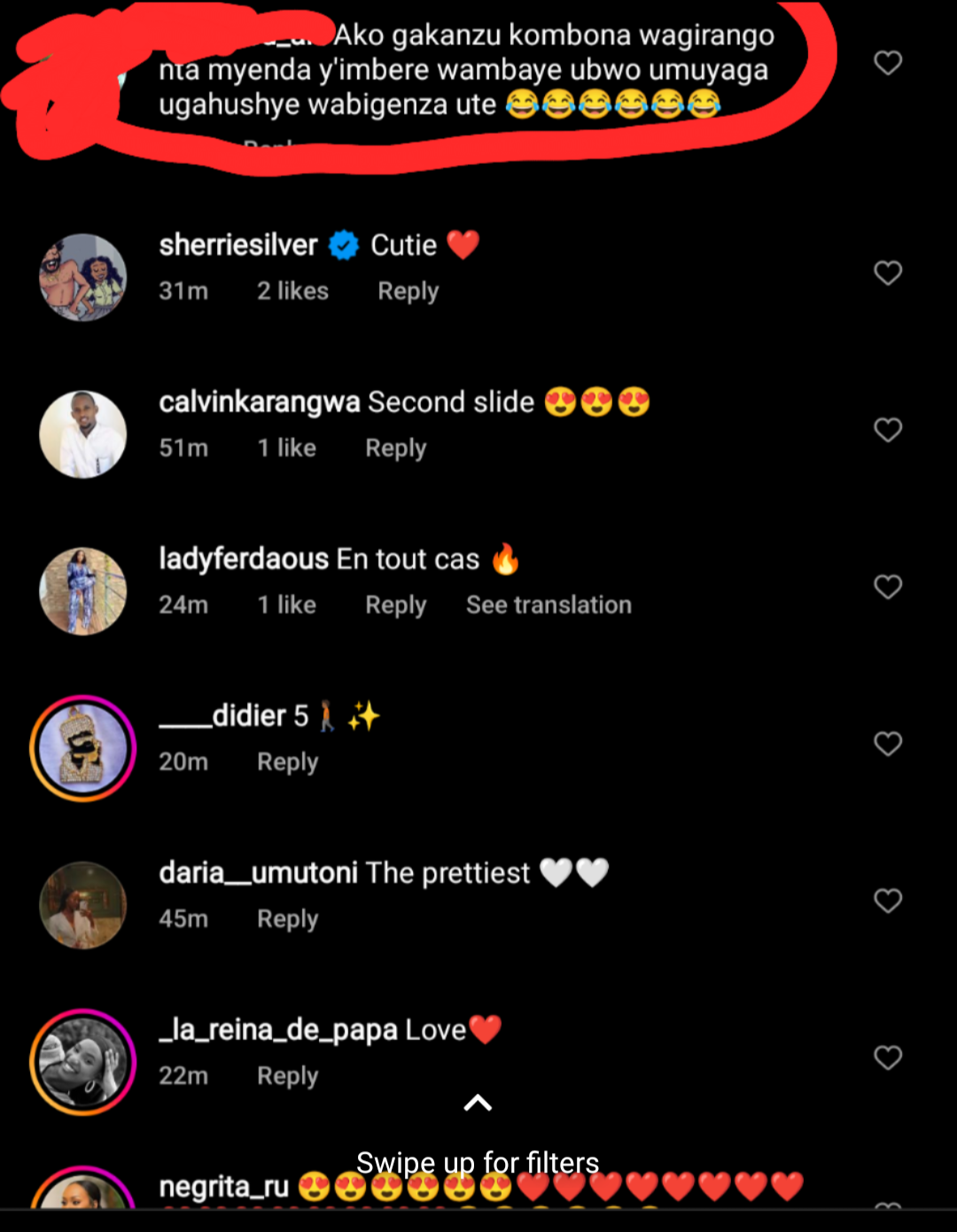The height and width of the screenshot is (1232, 957).
Task: Open sherriesilver's profile picture
Action: pyautogui.click(x=83, y=277)
